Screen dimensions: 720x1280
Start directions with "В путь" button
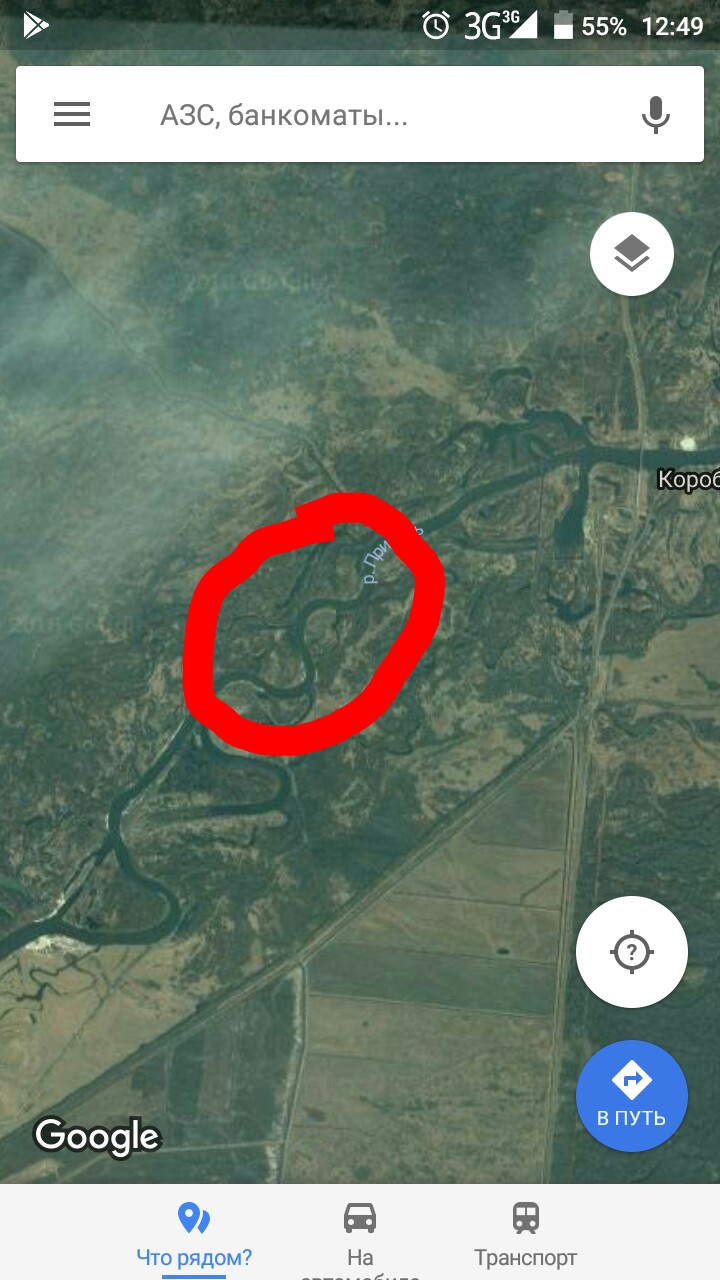(631, 1096)
